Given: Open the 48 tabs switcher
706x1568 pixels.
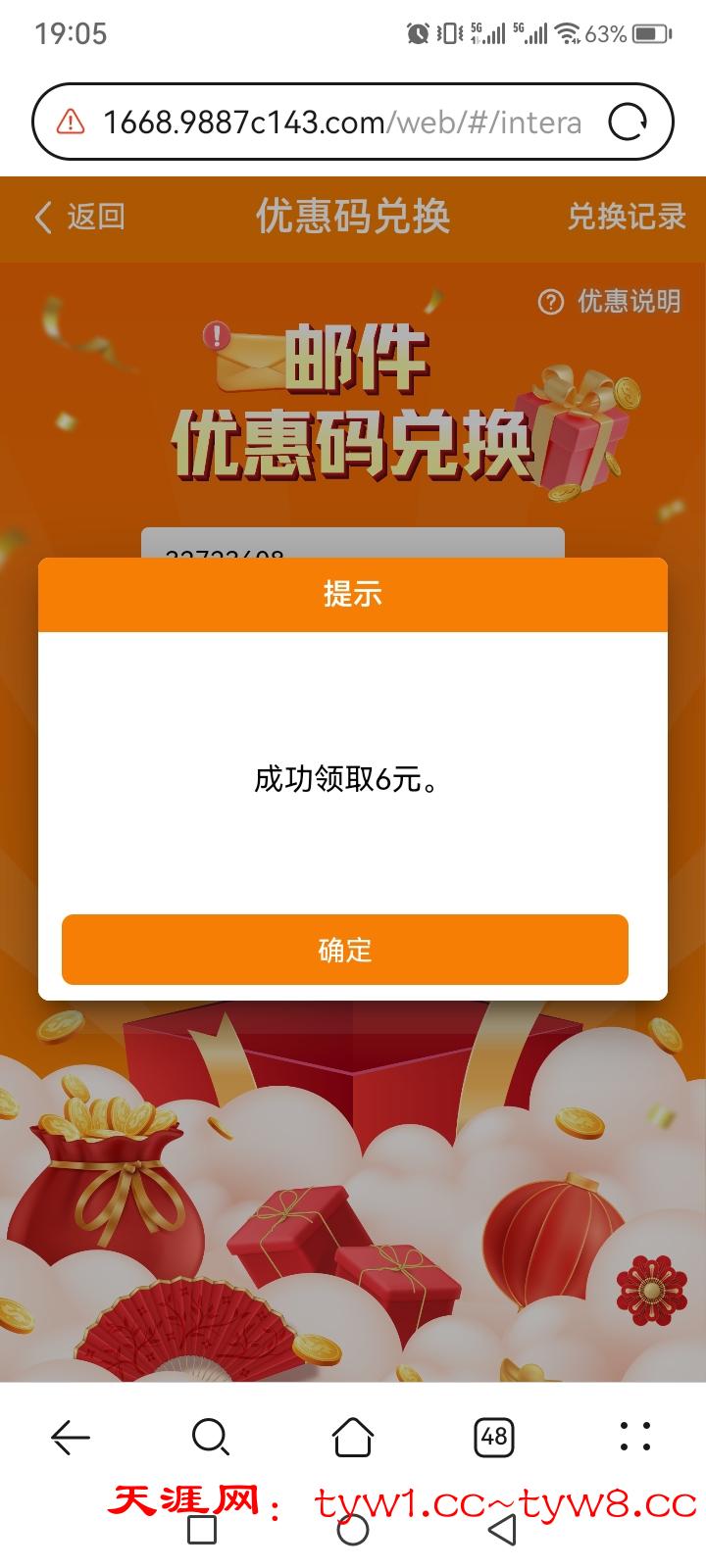Looking at the screenshot, I should click(x=494, y=1438).
